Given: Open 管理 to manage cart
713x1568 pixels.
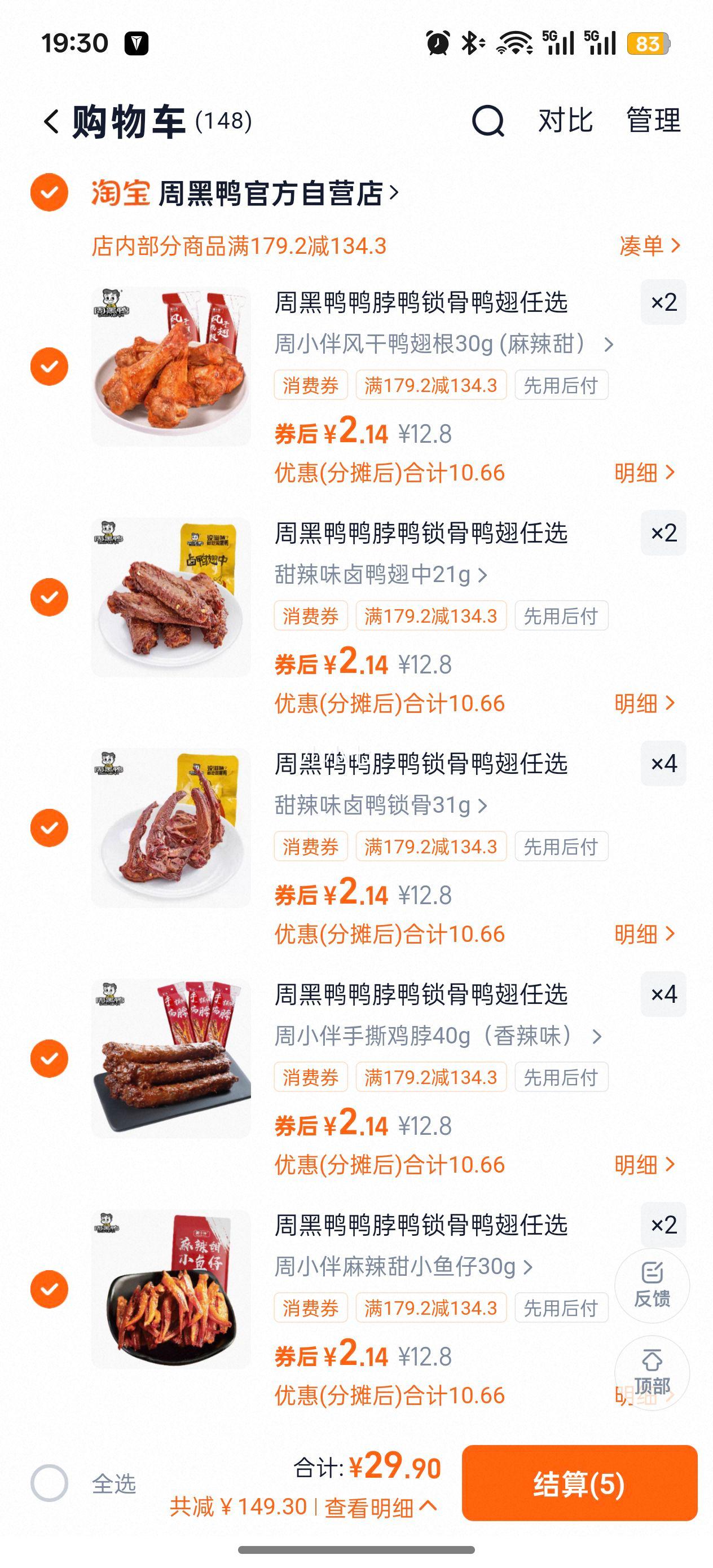Looking at the screenshot, I should [x=653, y=121].
